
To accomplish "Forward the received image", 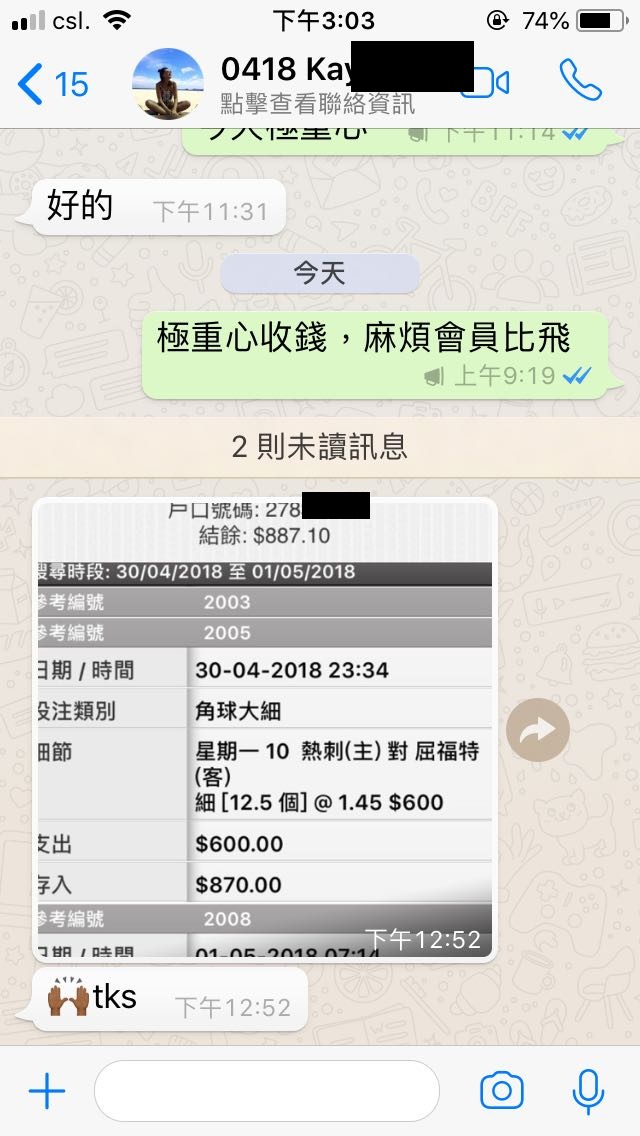I will 538,730.
